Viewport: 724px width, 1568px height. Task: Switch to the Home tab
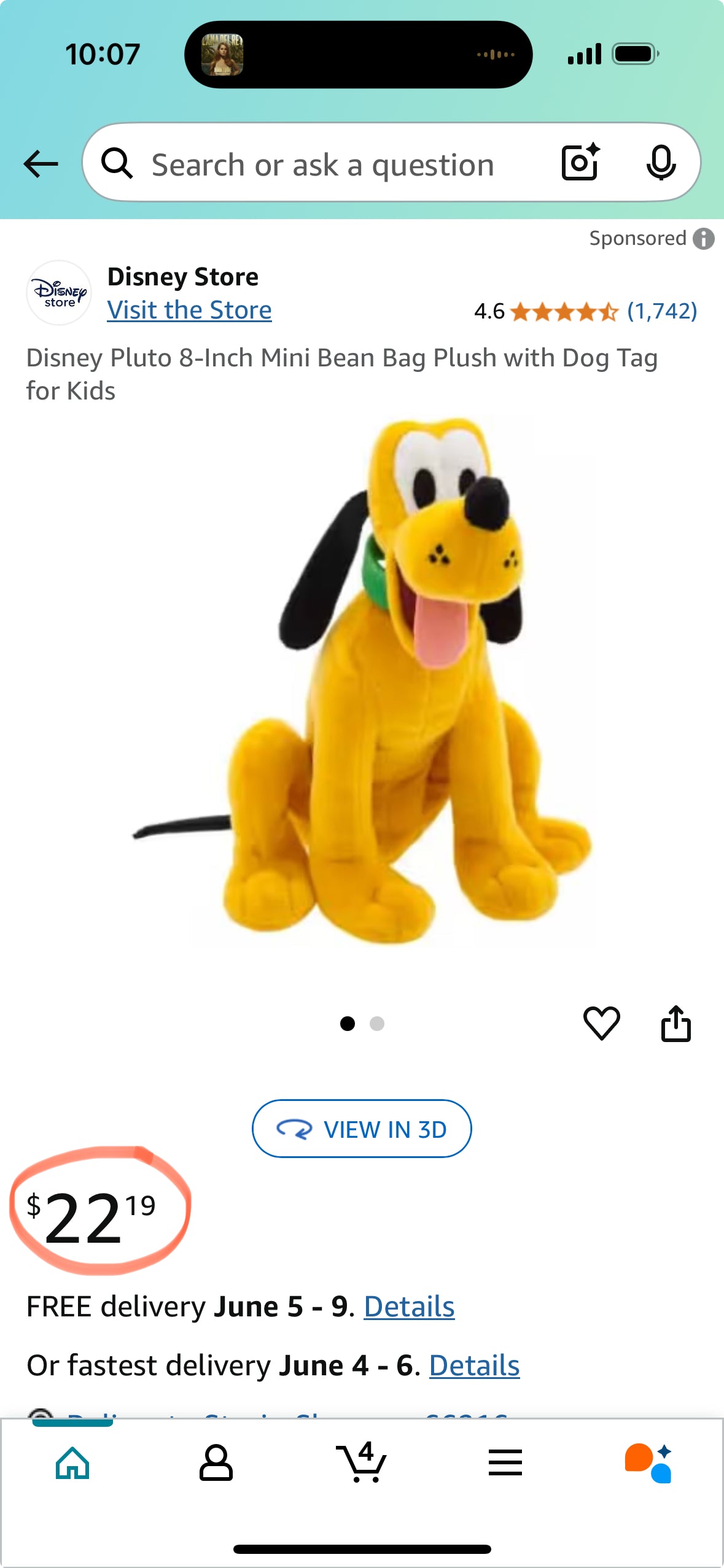pyautogui.click(x=72, y=1463)
